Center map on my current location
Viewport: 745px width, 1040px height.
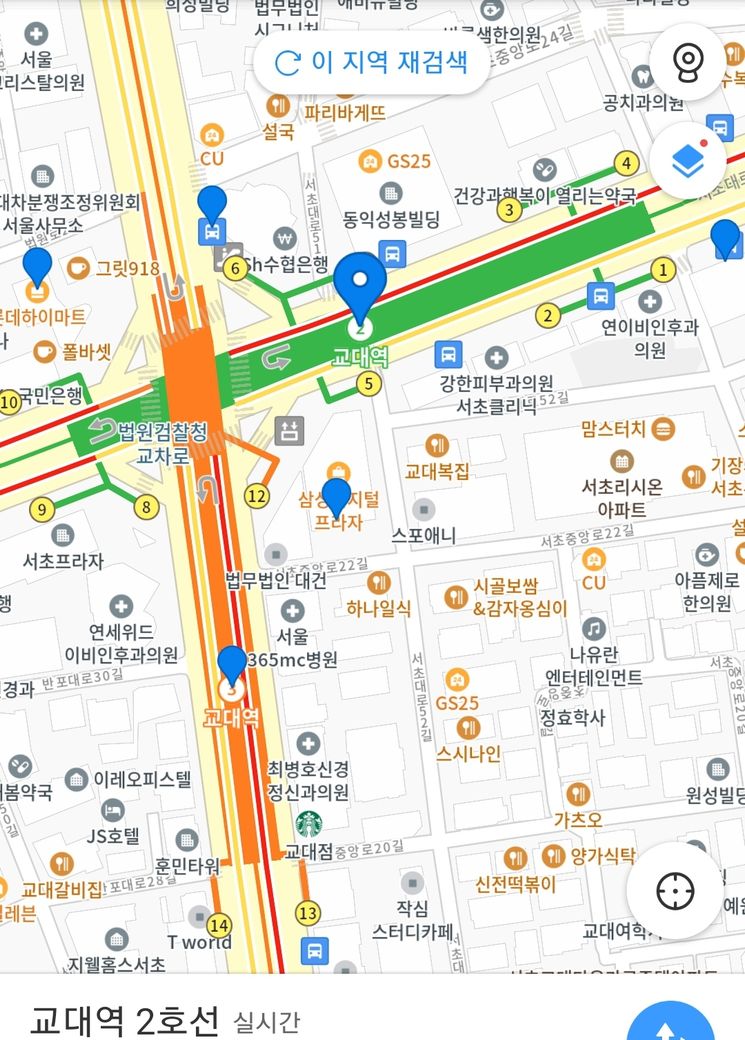(676, 891)
